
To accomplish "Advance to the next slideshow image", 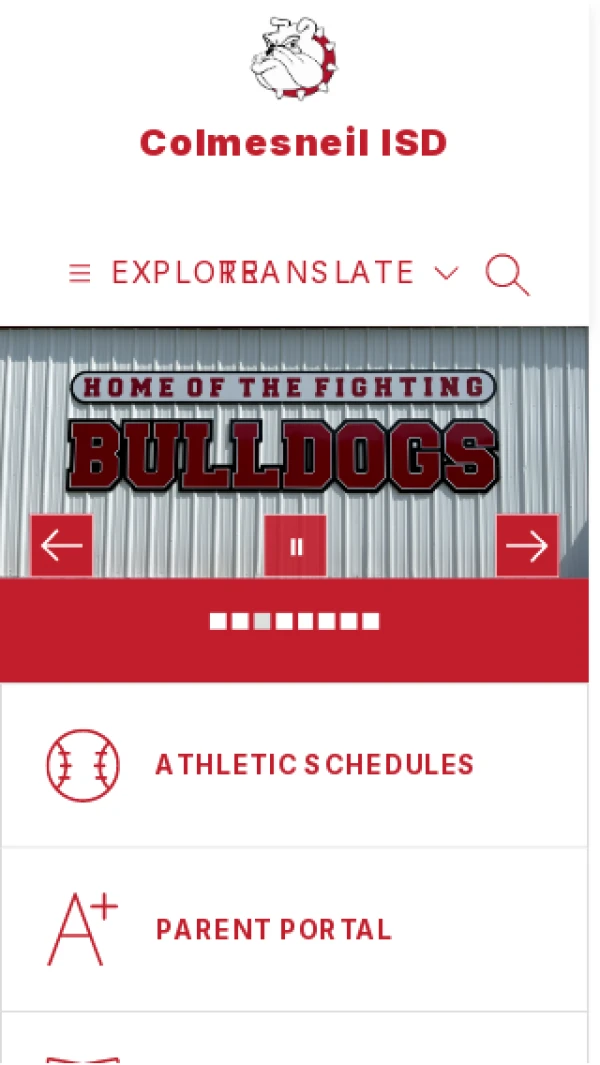I will [527, 546].
